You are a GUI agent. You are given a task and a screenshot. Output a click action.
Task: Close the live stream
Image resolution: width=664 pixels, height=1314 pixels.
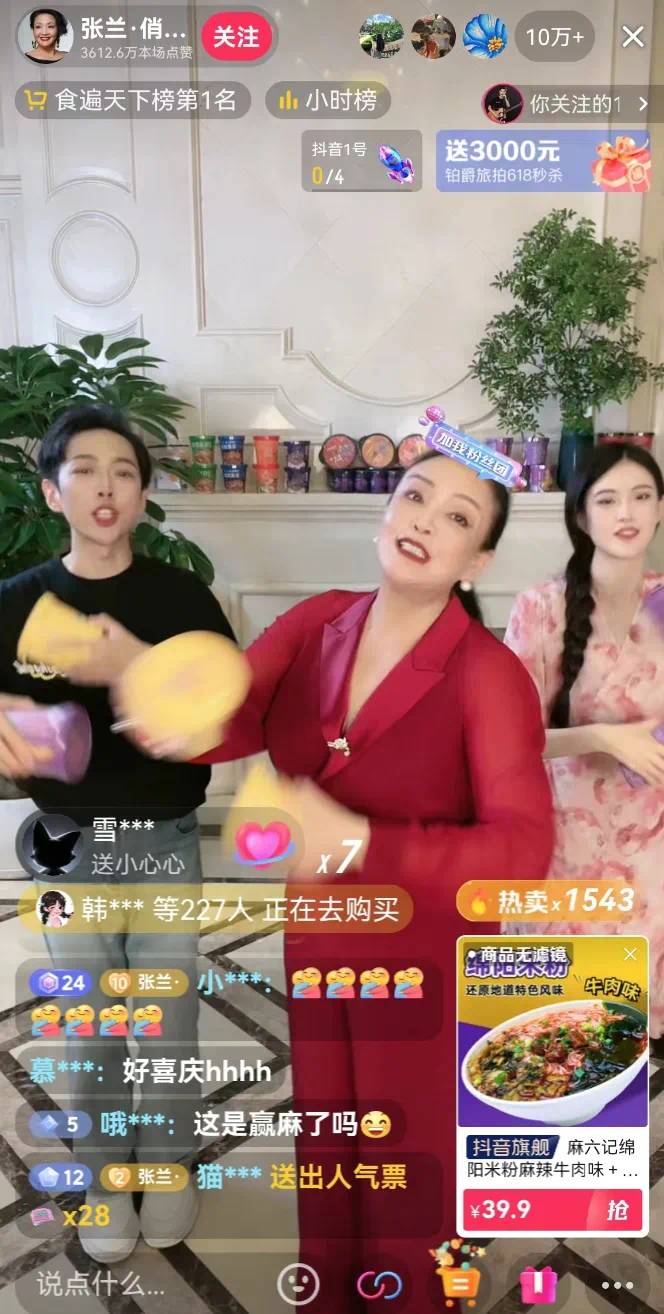pyautogui.click(x=633, y=37)
